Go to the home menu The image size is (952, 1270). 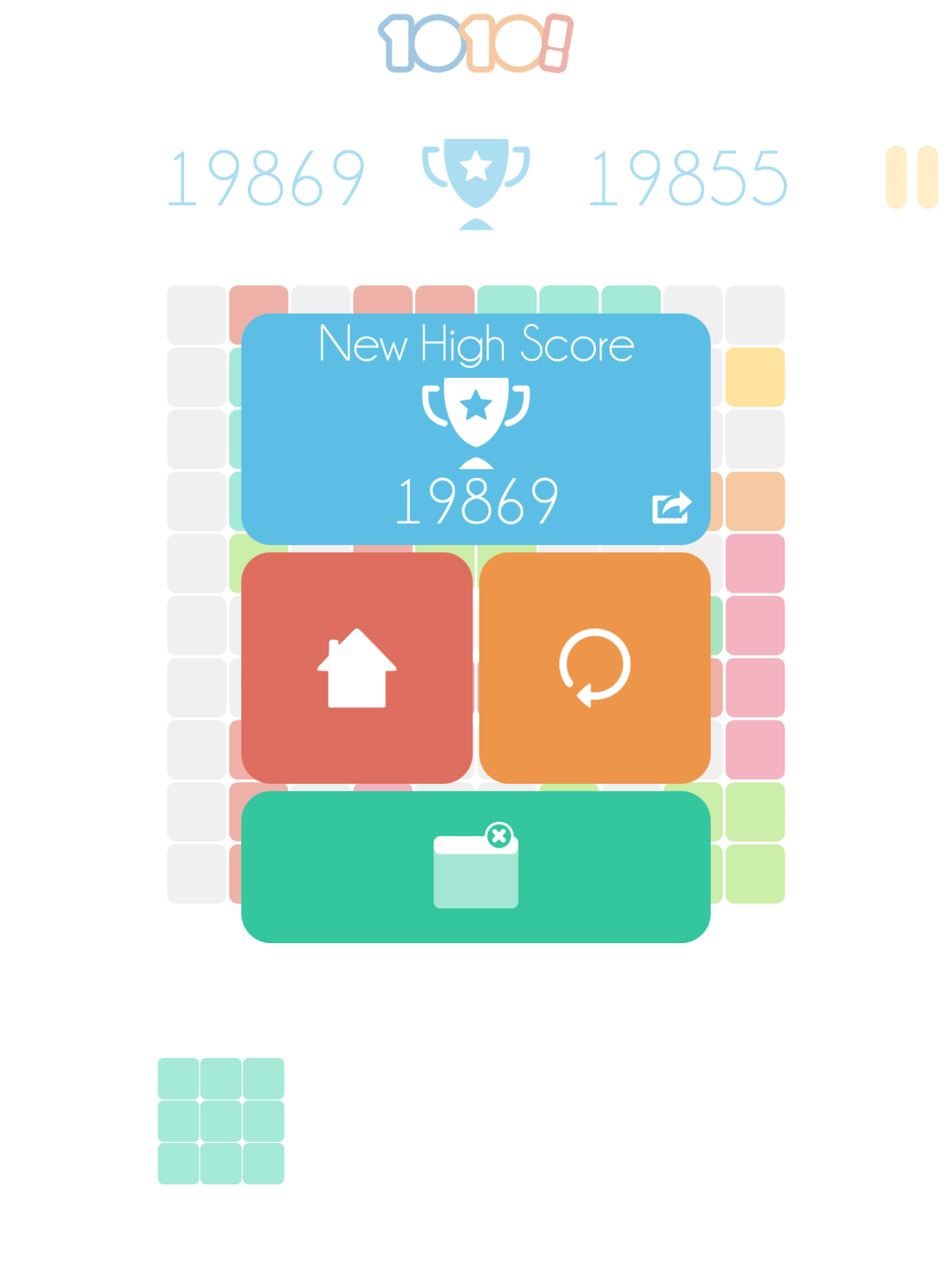pyautogui.click(x=356, y=668)
